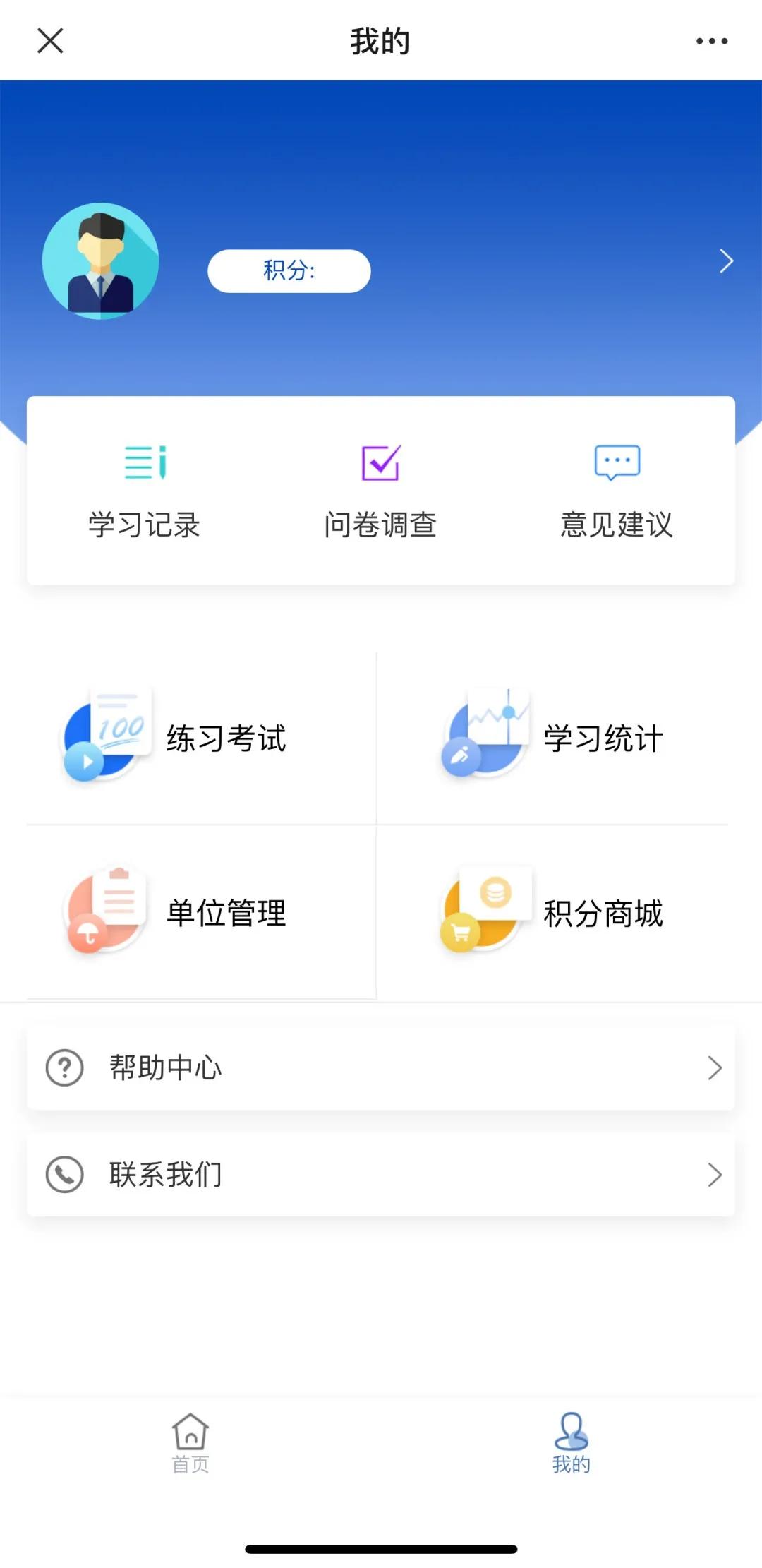
Task: Expand the 帮助中心 row chevron
Action: (715, 1068)
